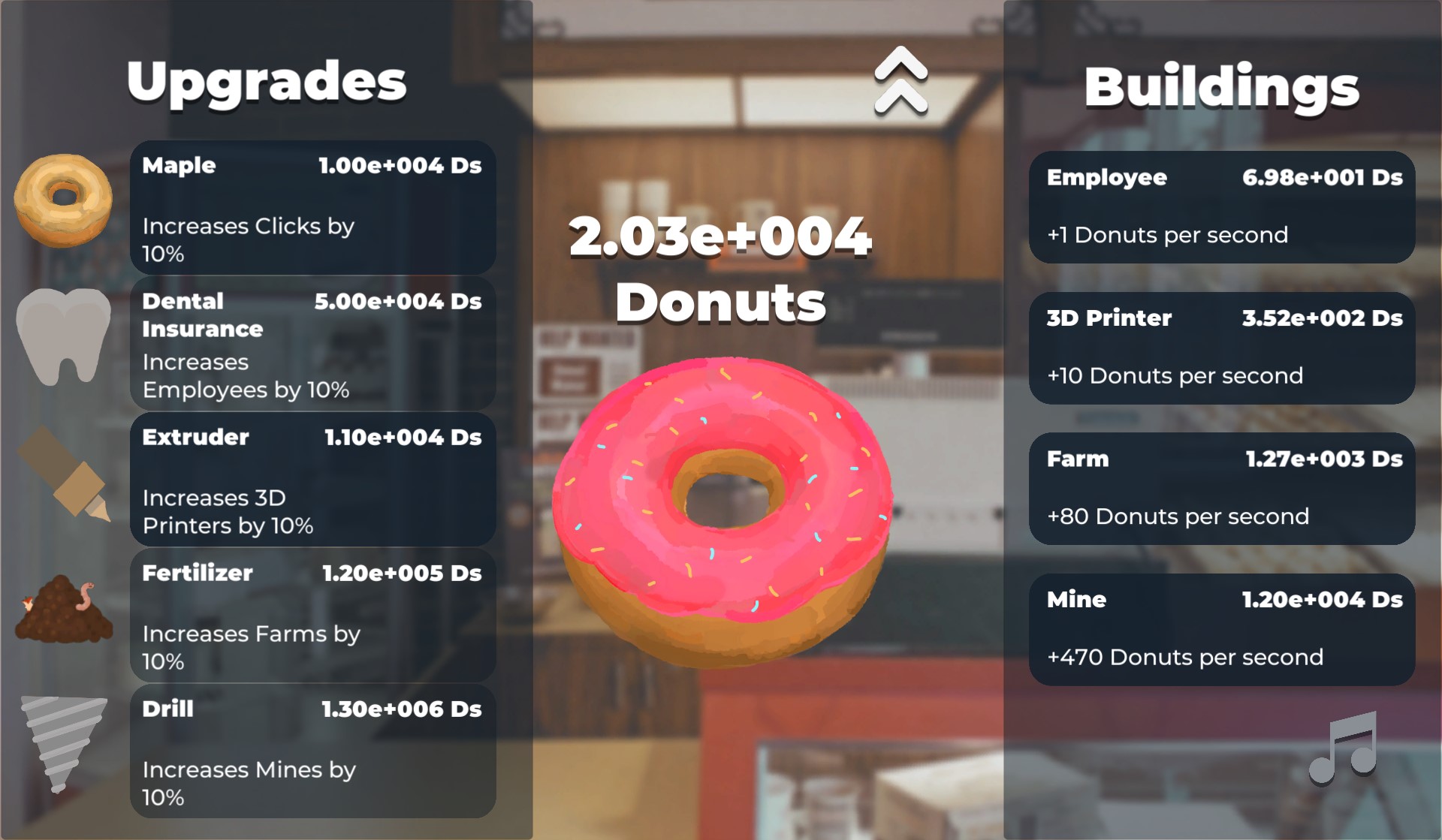Buy the Maple upgrade
This screenshot has width=1442, height=840.
click(x=312, y=207)
